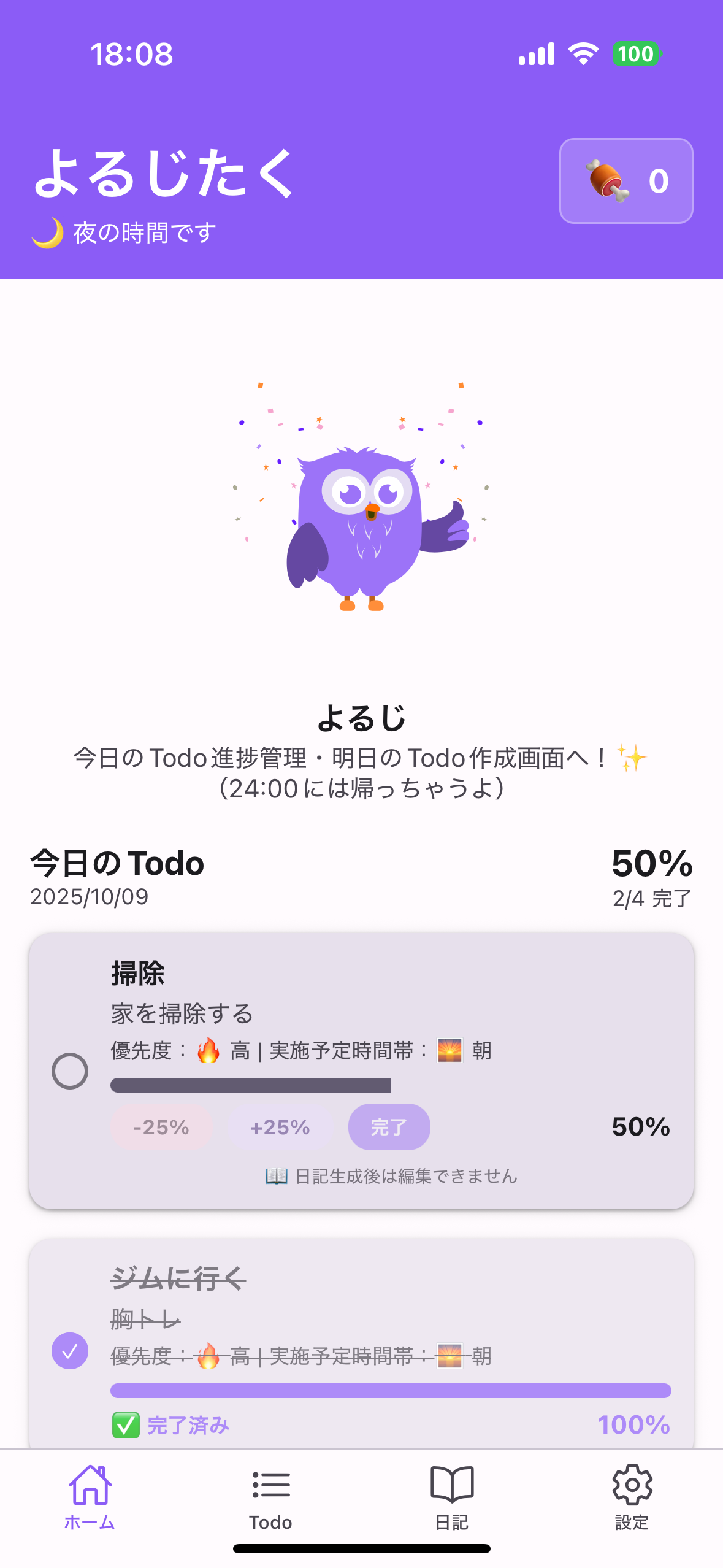
Task: Tap the green battery indicator showing 100
Action: (x=636, y=53)
